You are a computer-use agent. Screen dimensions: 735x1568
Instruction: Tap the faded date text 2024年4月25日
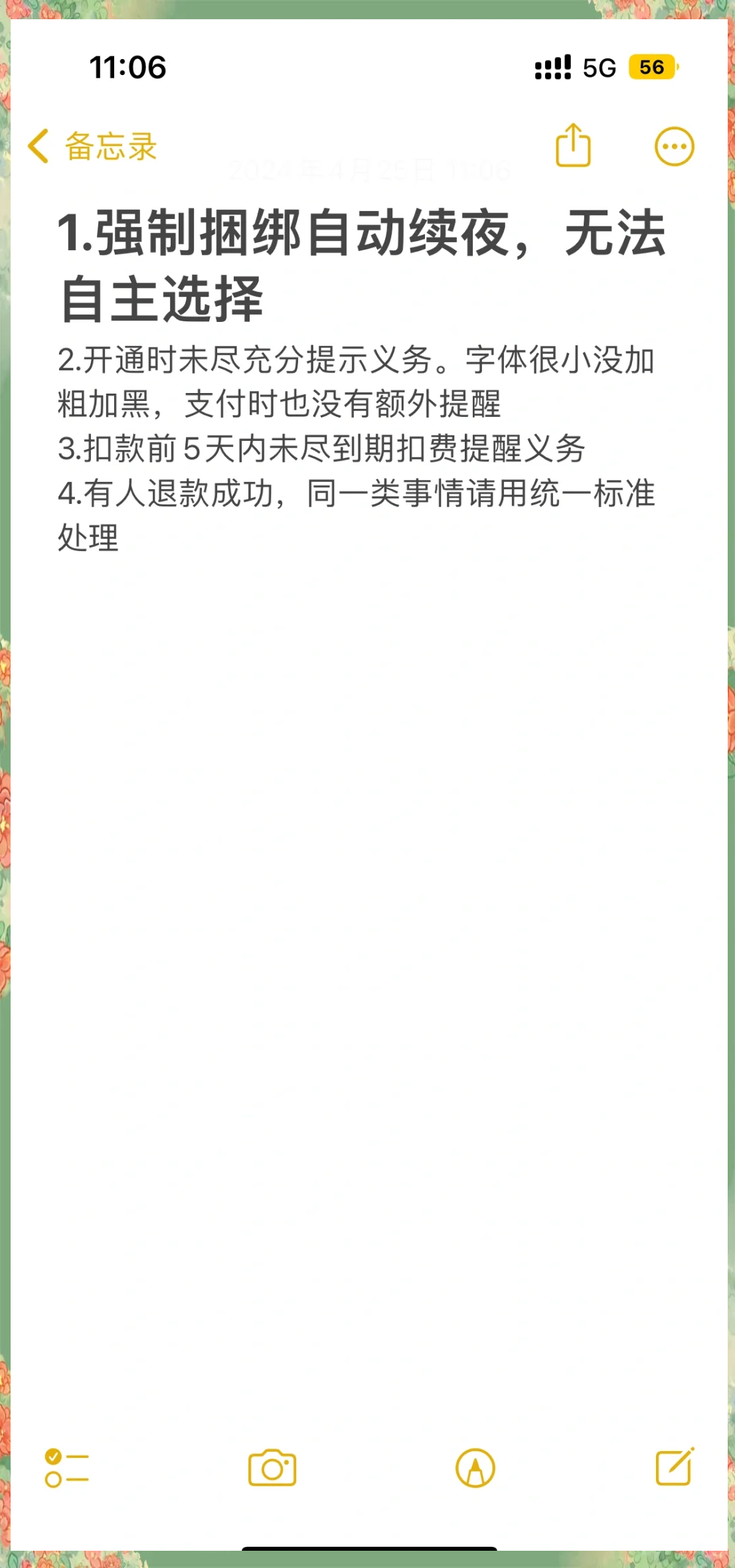point(367,171)
